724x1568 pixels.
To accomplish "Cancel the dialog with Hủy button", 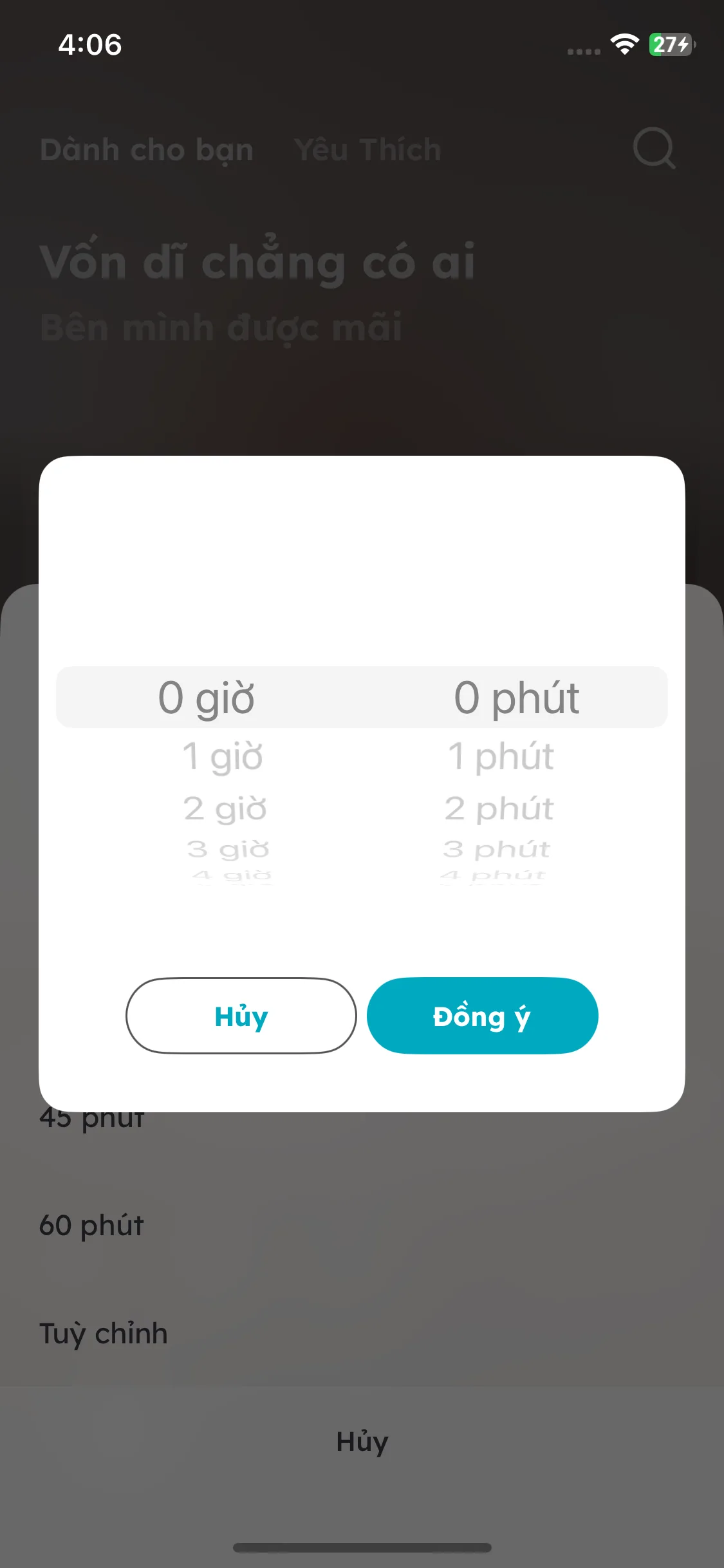I will coord(241,1016).
